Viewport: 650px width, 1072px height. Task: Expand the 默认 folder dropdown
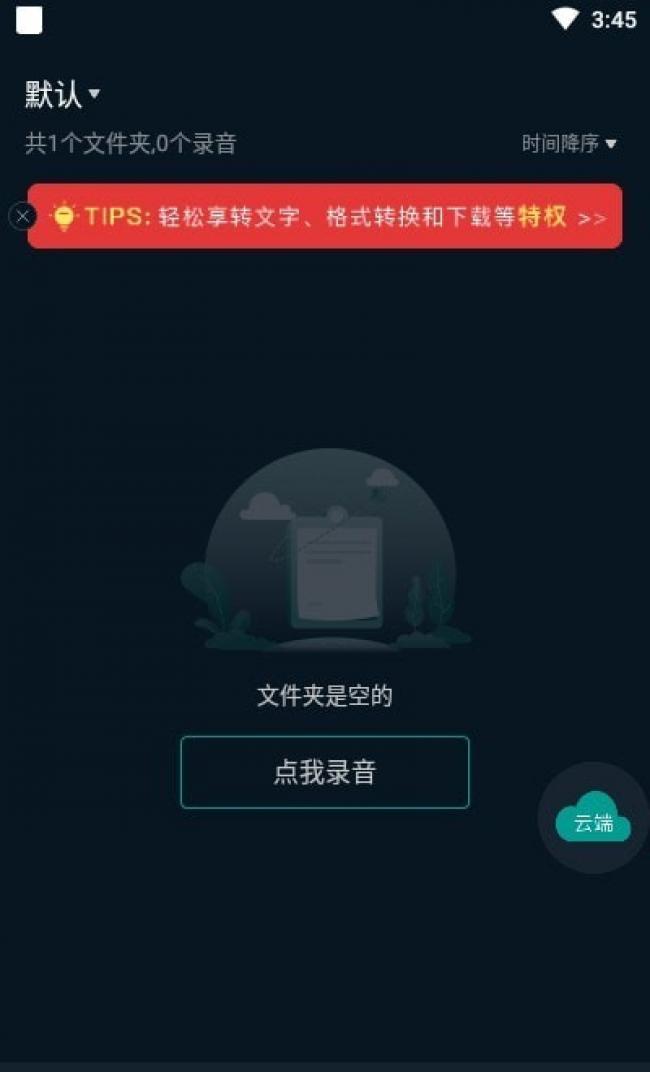coord(63,95)
